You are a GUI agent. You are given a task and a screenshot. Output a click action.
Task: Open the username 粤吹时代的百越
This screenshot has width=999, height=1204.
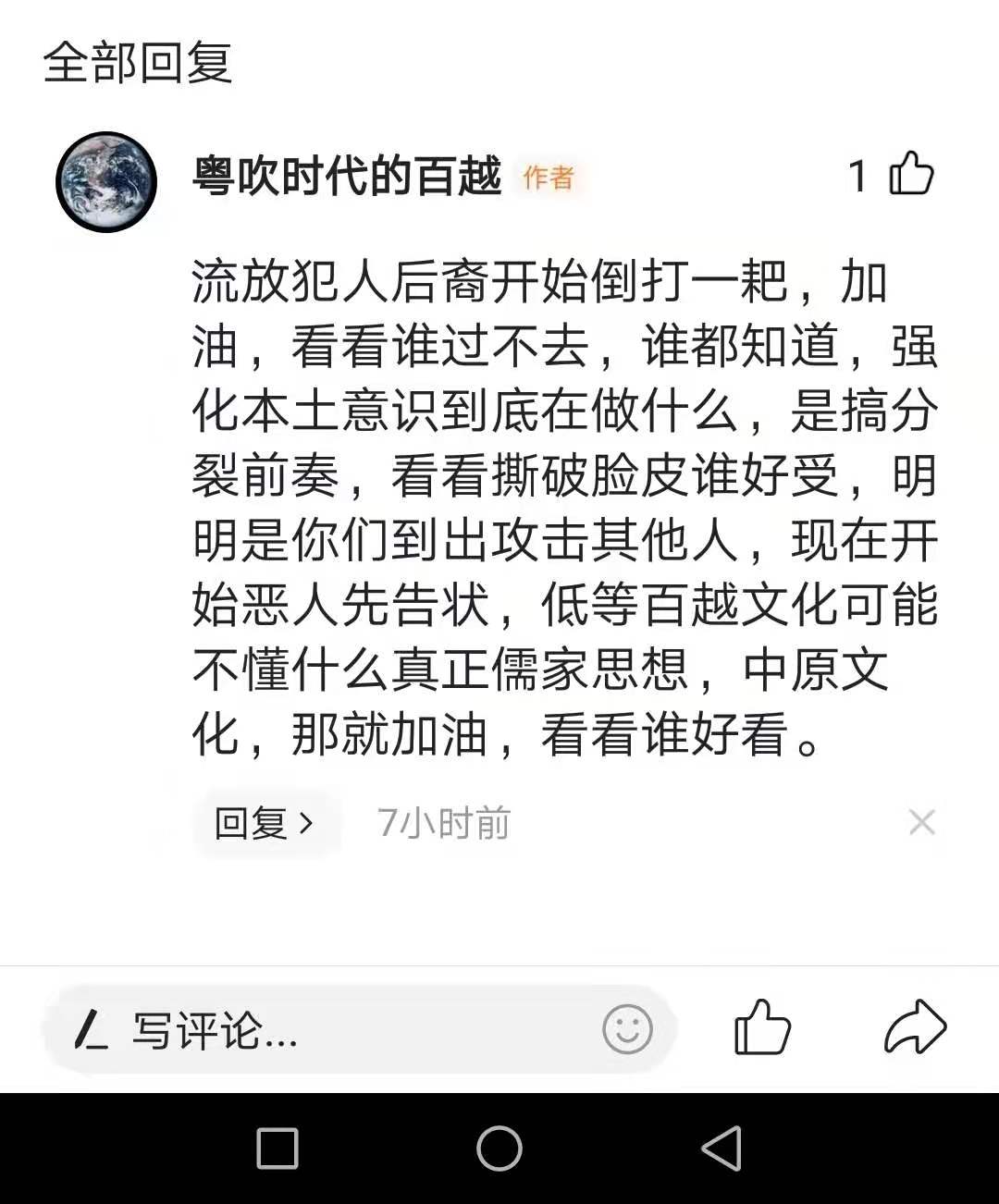(347, 176)
